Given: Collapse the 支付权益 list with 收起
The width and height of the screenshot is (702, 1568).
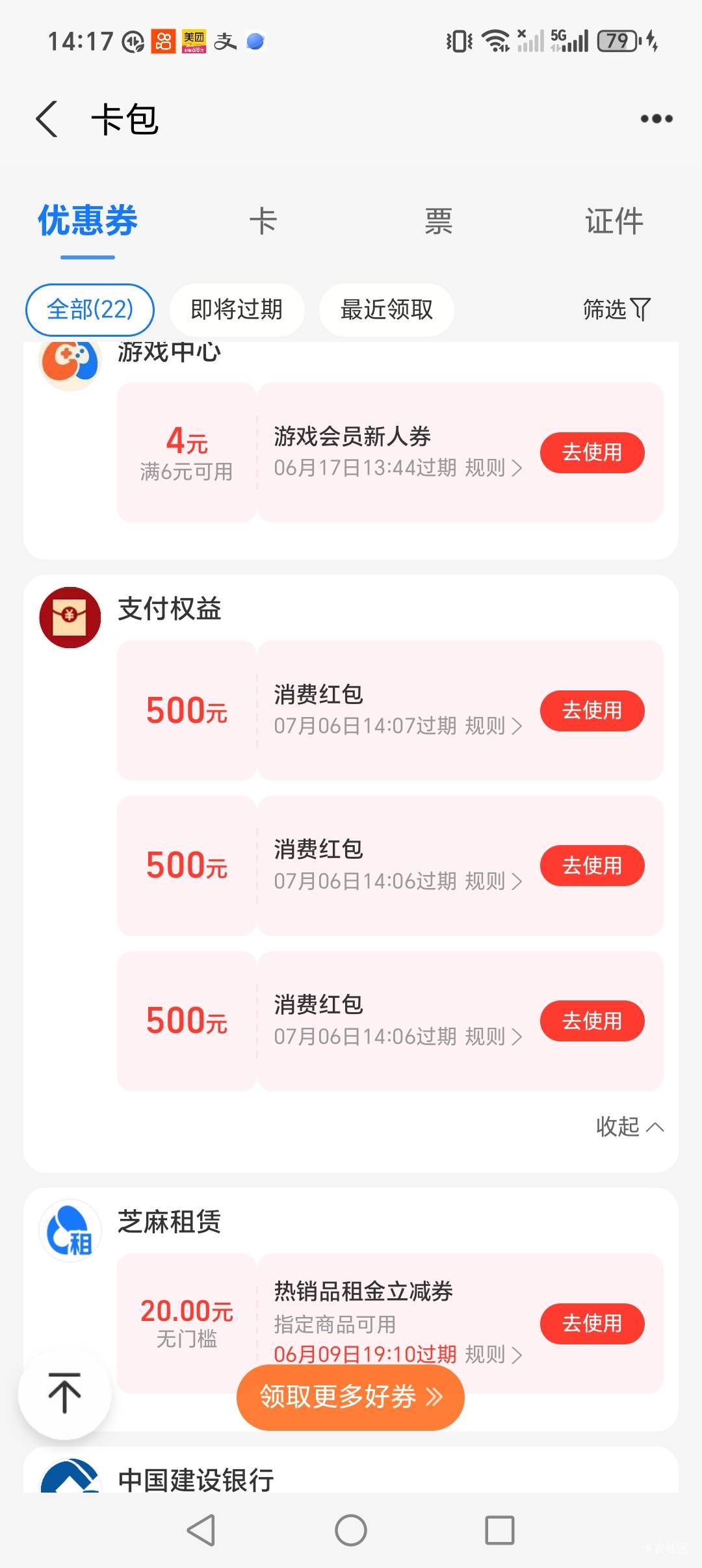Looking at the screenshot, I should 629,1126.
